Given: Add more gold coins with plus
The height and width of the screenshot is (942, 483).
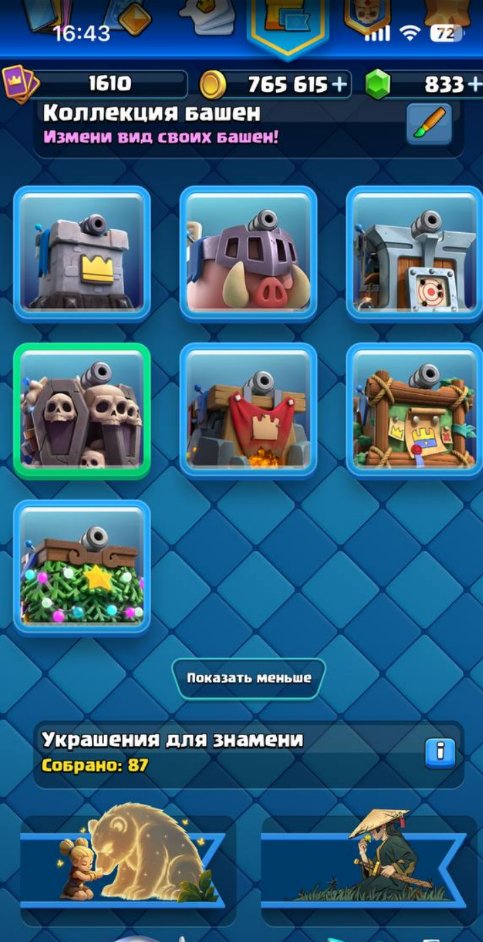Looking at the screenshot, I should pyautogui.click(x=340, y=85).
